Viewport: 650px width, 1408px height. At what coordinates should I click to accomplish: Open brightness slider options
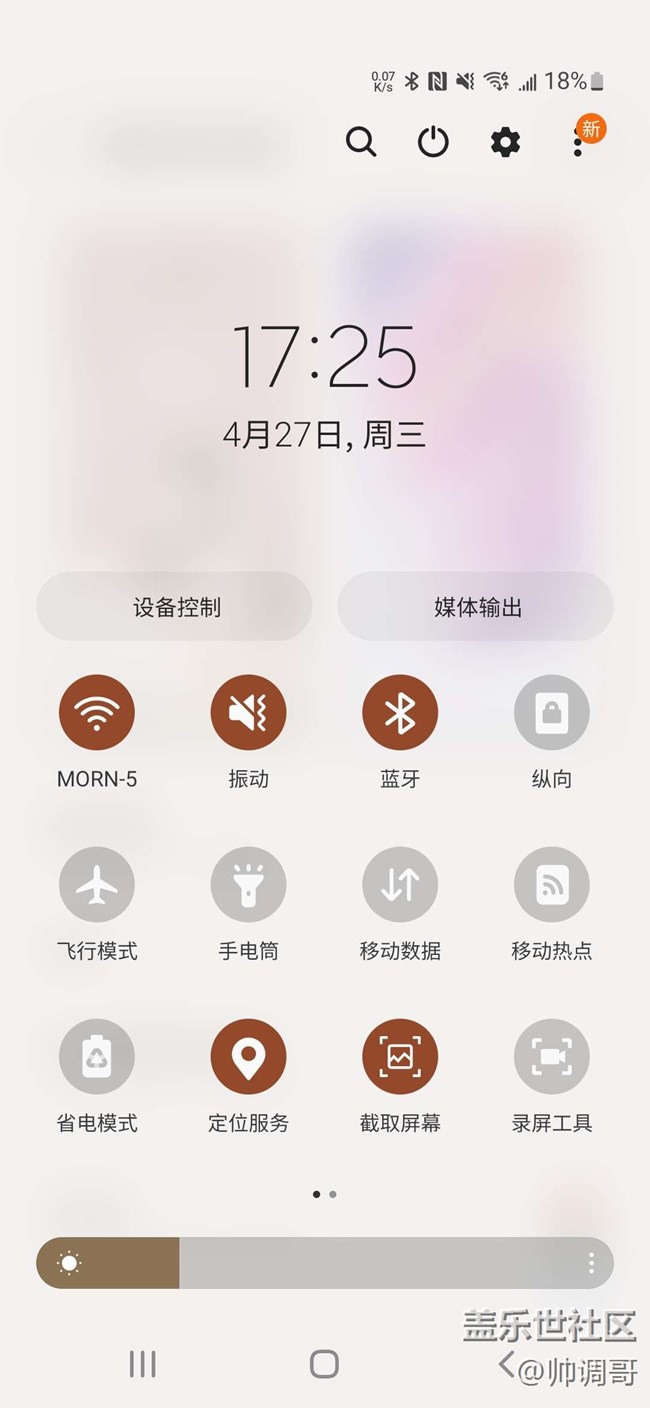pyautogui.click(x=591, y=1263)
